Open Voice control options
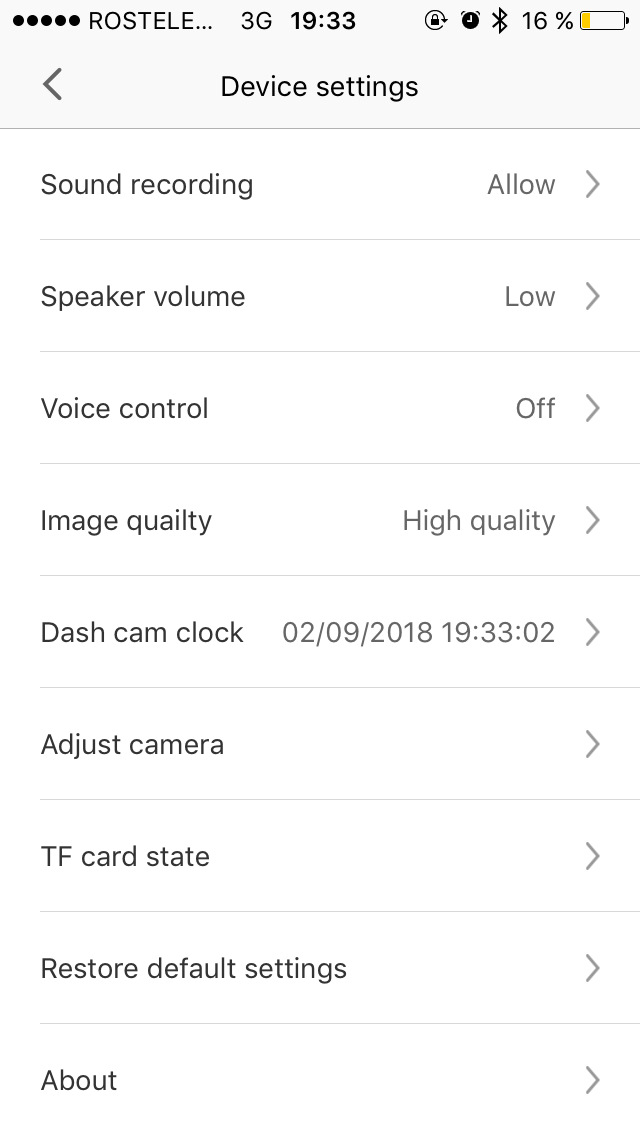Screen dimensions: 640x1136 [320, 408]
